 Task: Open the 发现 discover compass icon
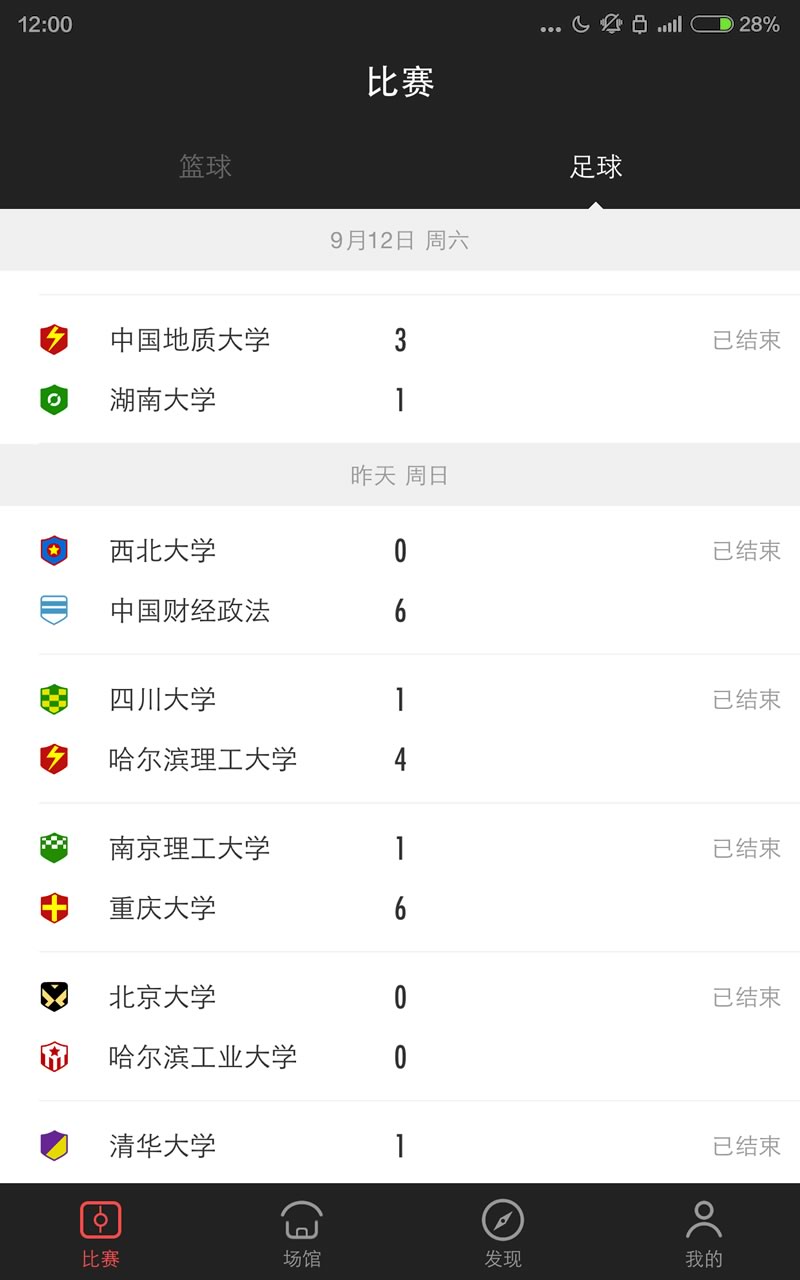tap(503, 1230)
